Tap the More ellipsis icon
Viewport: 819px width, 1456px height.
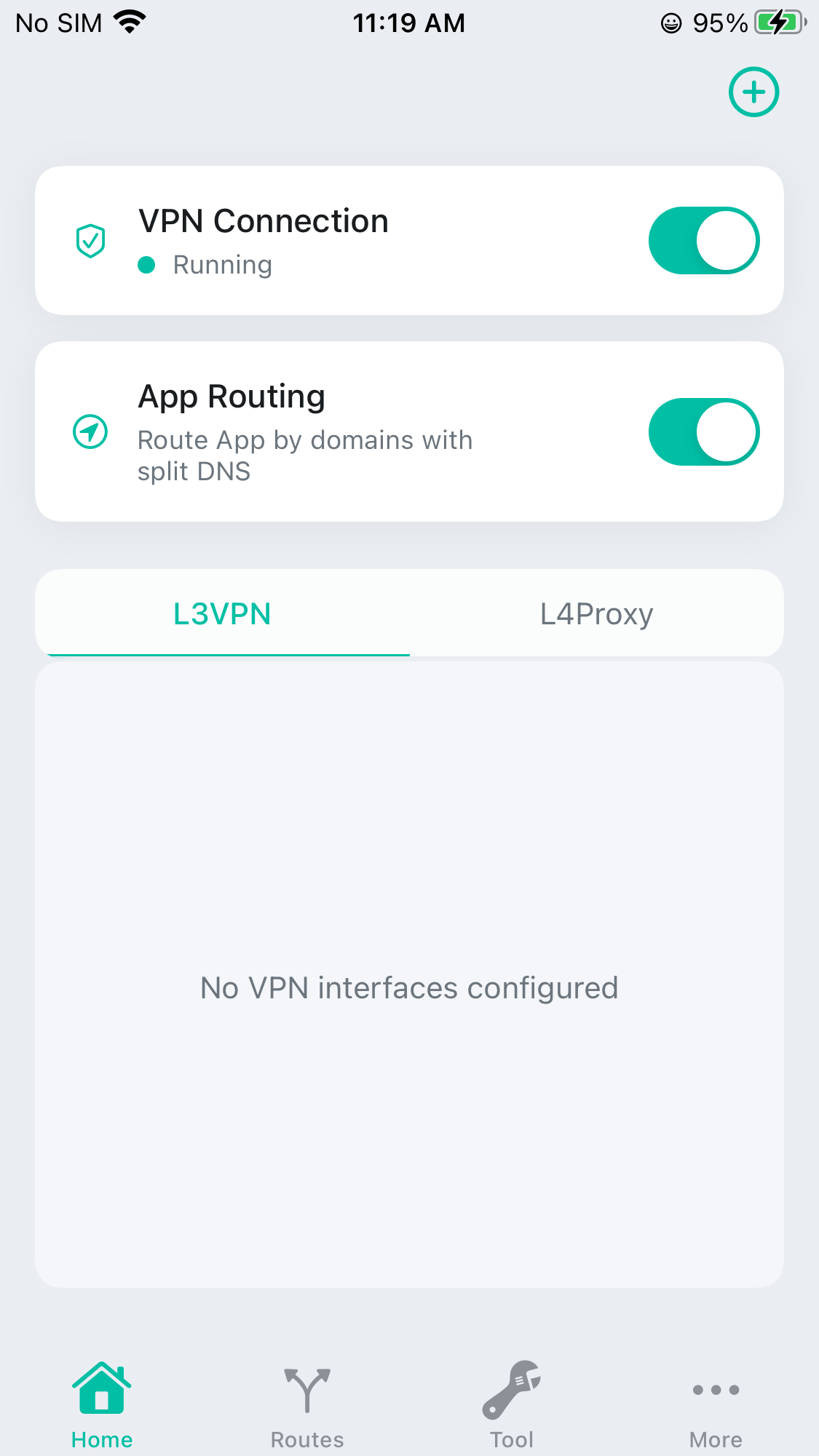[x=716, y=1390]
